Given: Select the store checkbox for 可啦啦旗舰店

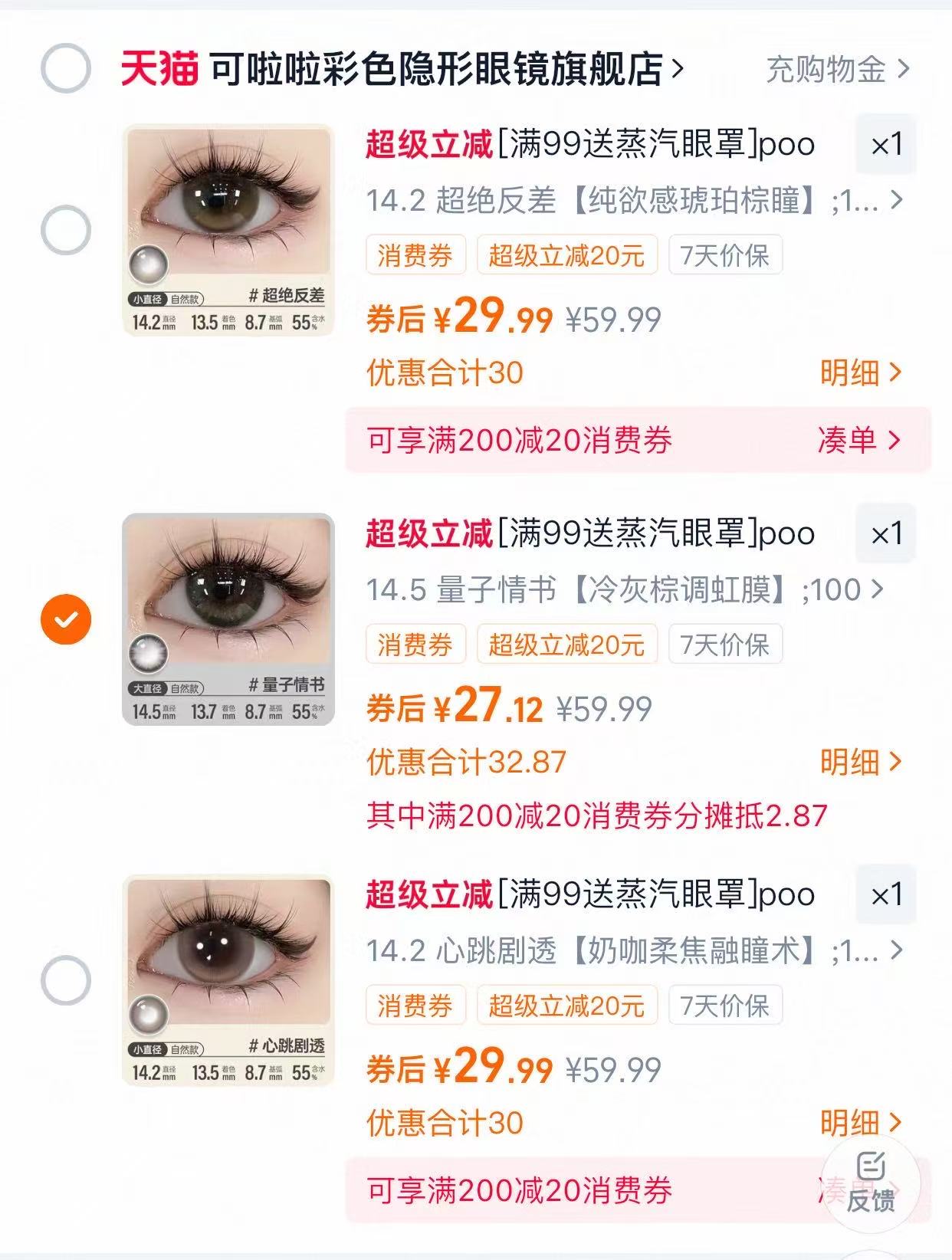Looking at the screenshot, I should (x=66, y=67).
